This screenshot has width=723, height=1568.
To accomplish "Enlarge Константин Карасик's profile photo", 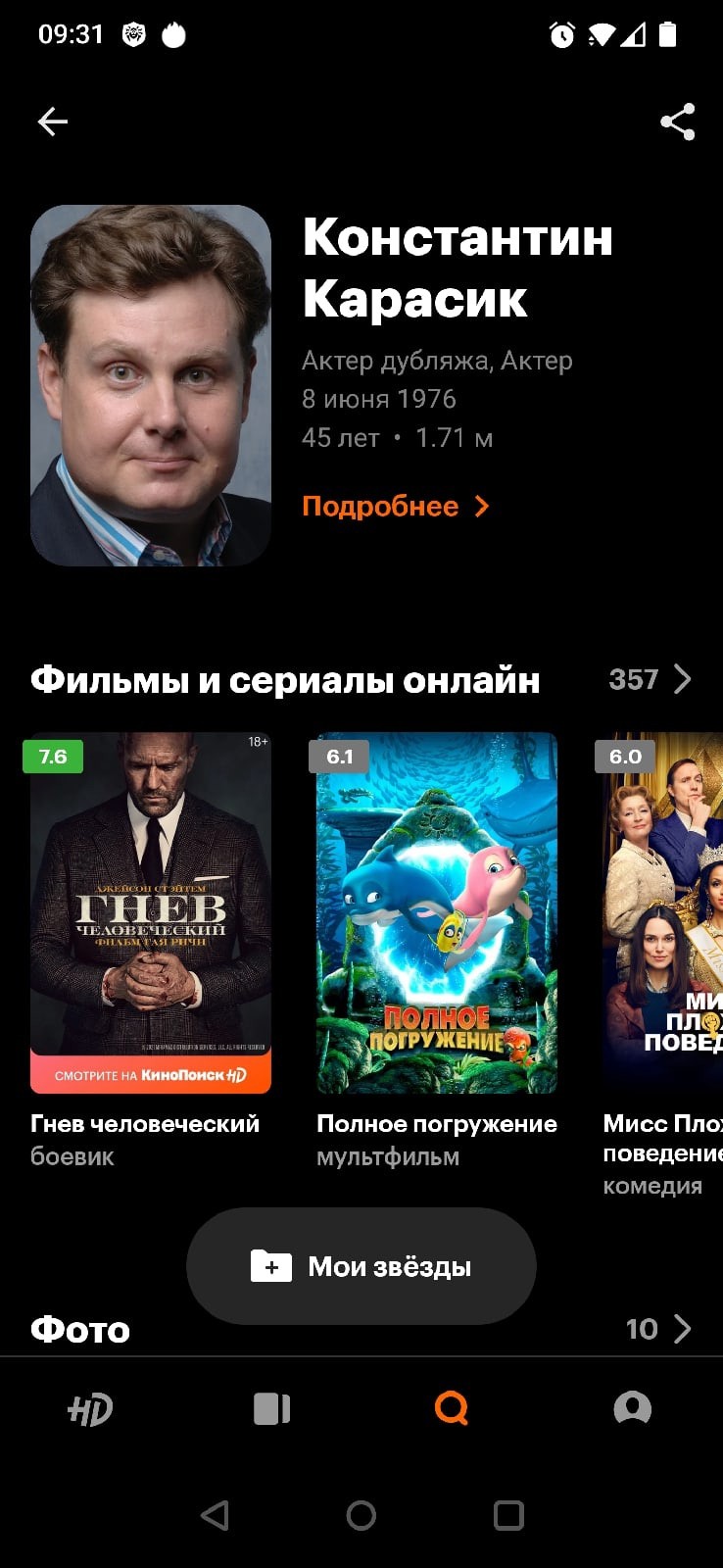I will tap(151, 385).
